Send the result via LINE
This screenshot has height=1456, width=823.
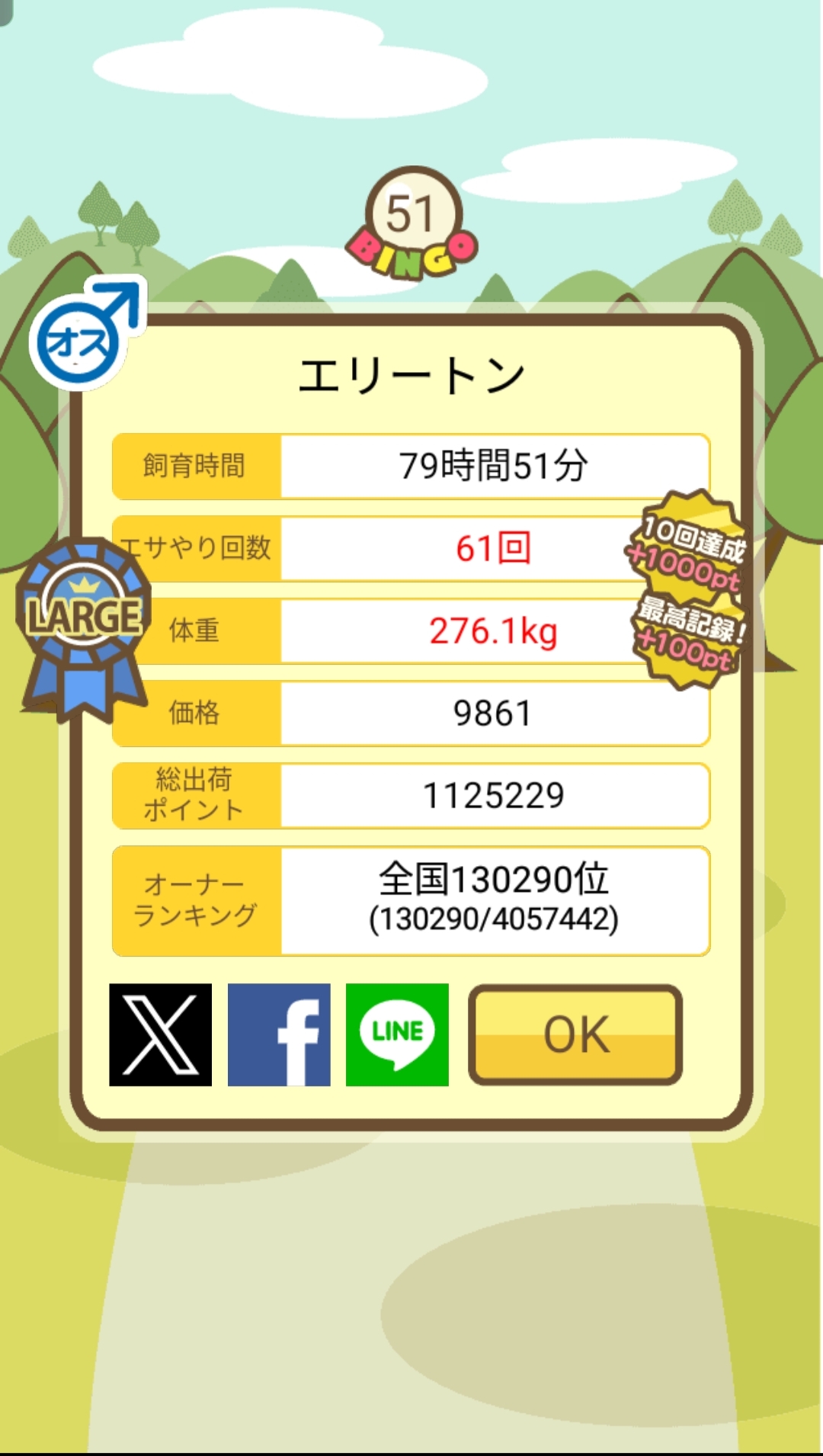397,1034
